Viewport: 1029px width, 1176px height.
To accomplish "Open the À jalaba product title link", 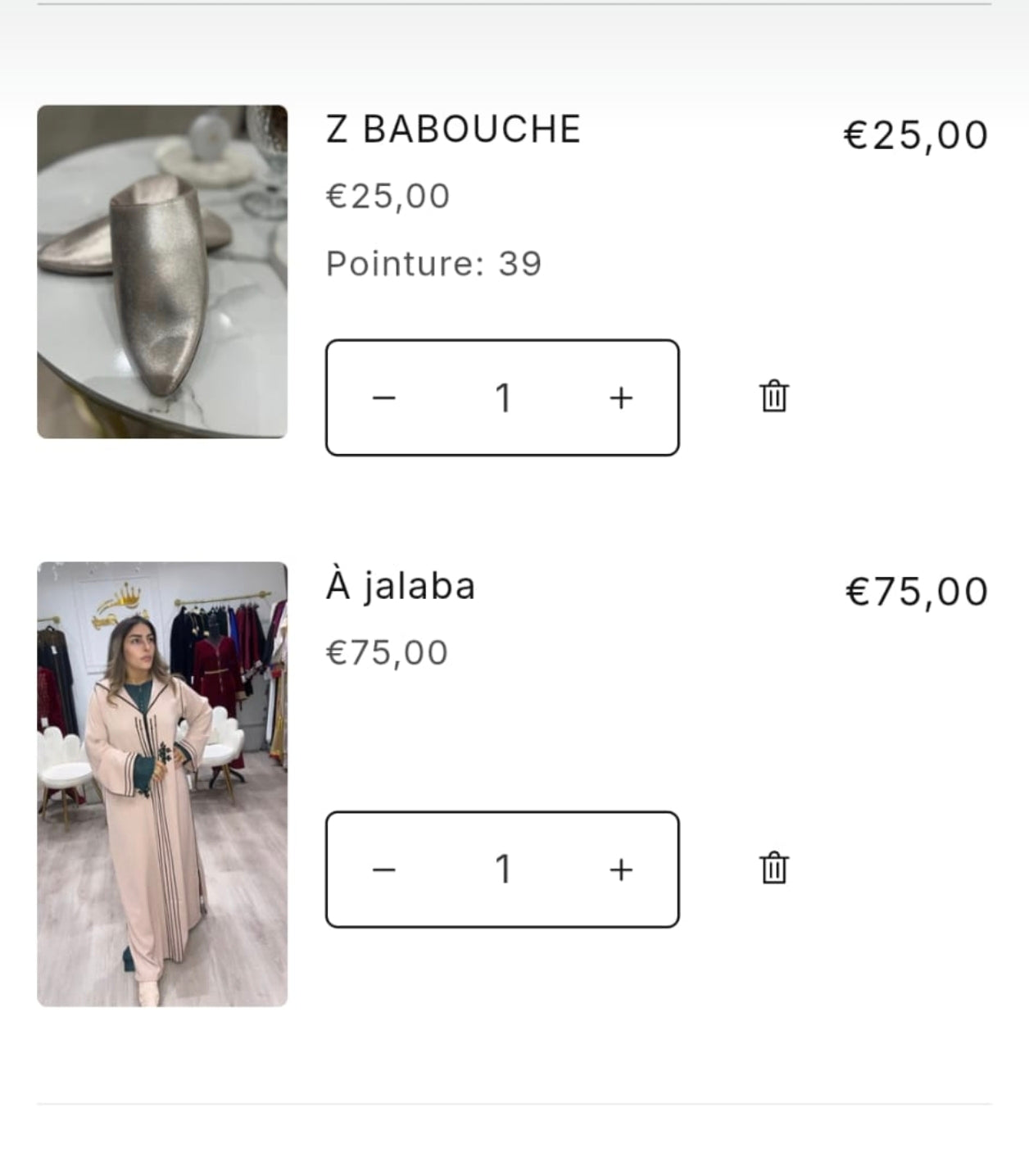I will [x=401, y=587].
